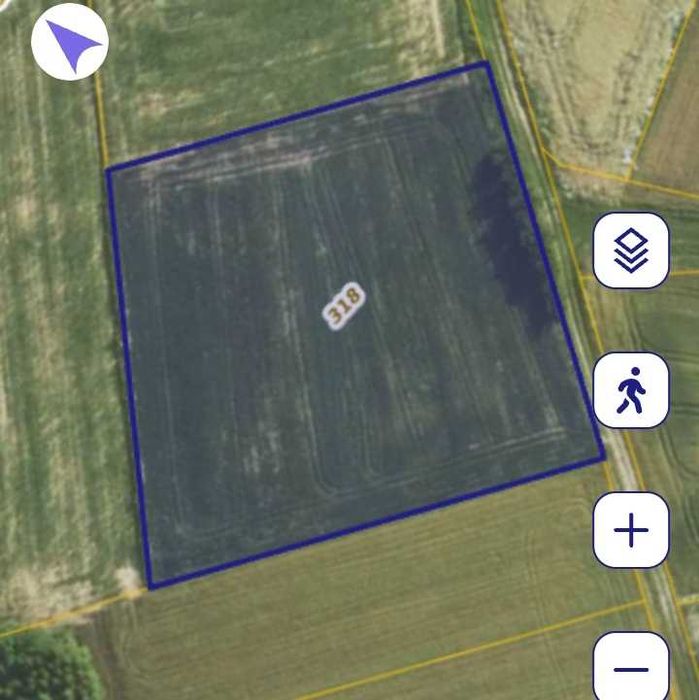Tap the compass location arrow button

click(x=70, y=42)
